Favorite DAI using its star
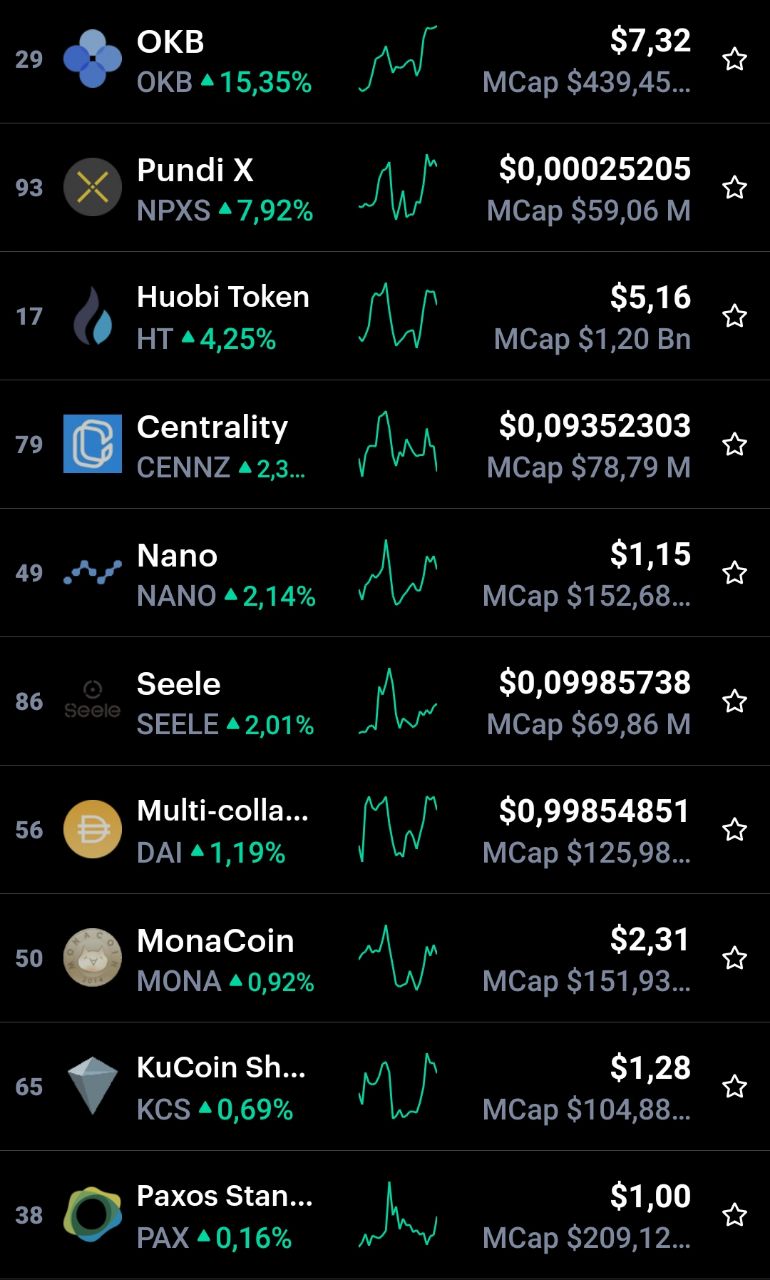Image resolution: width=770 pixels, height=1280 pixels. pos(735,829)
